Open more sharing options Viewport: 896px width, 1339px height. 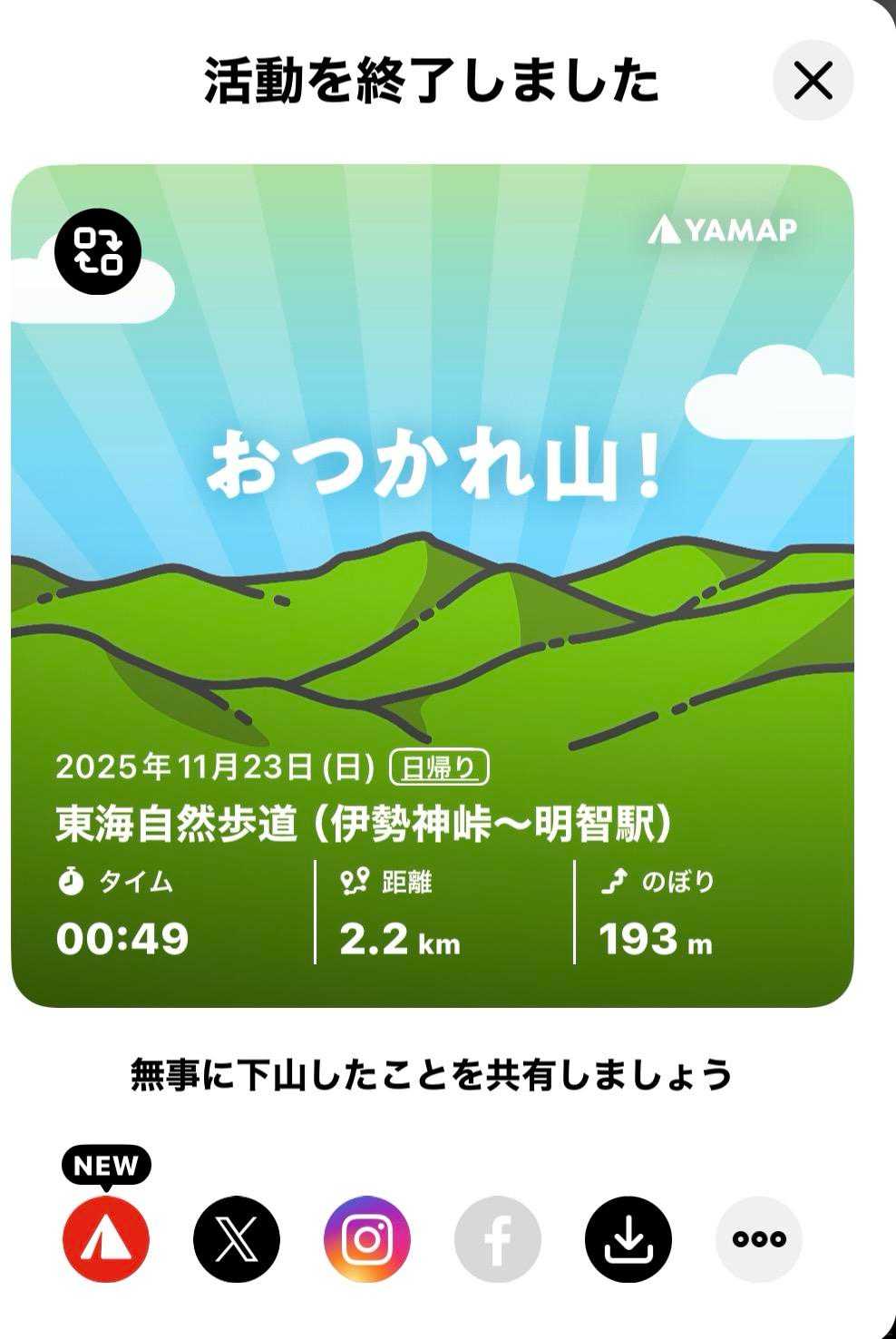coord(759,1238)
